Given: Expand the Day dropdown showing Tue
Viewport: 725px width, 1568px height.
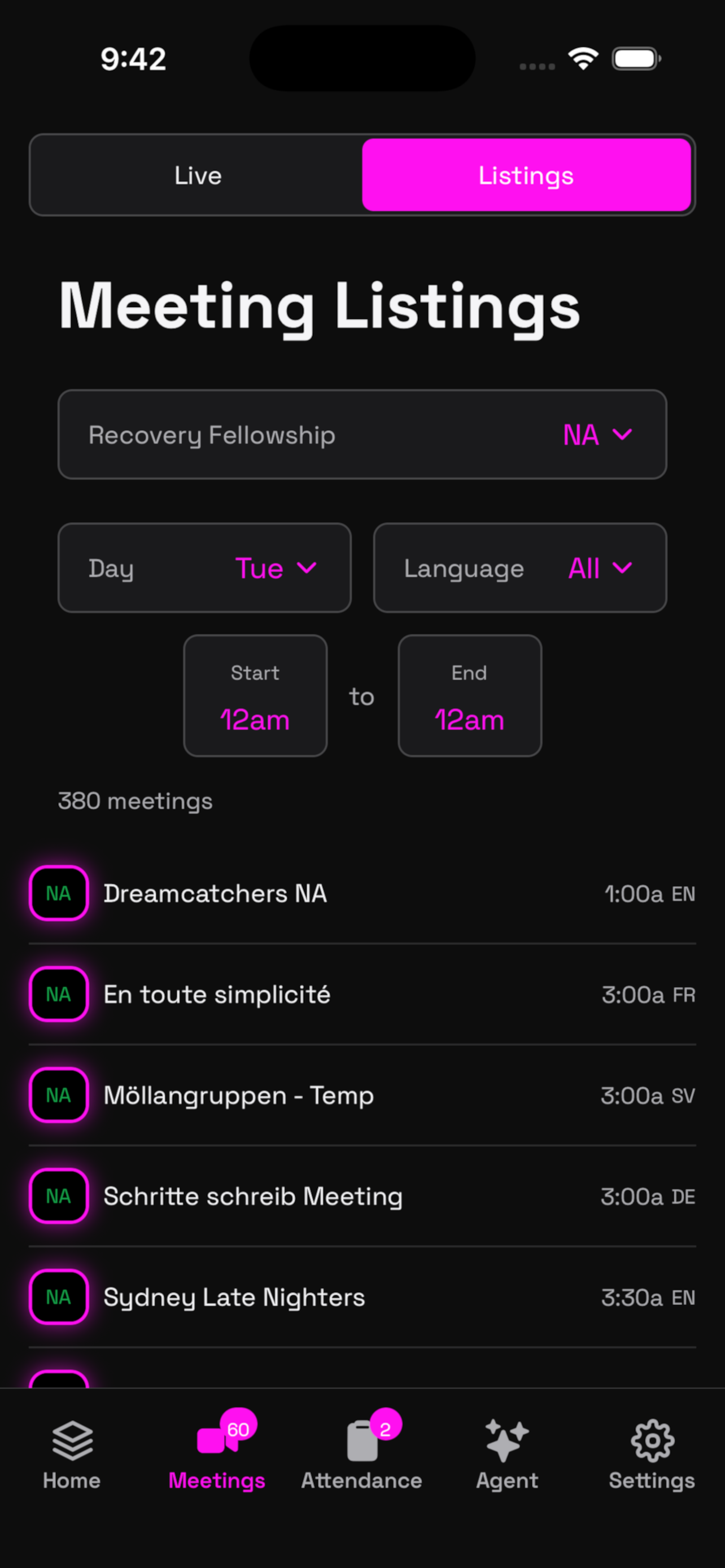Looking at the screenshot, I should point(204,567).
